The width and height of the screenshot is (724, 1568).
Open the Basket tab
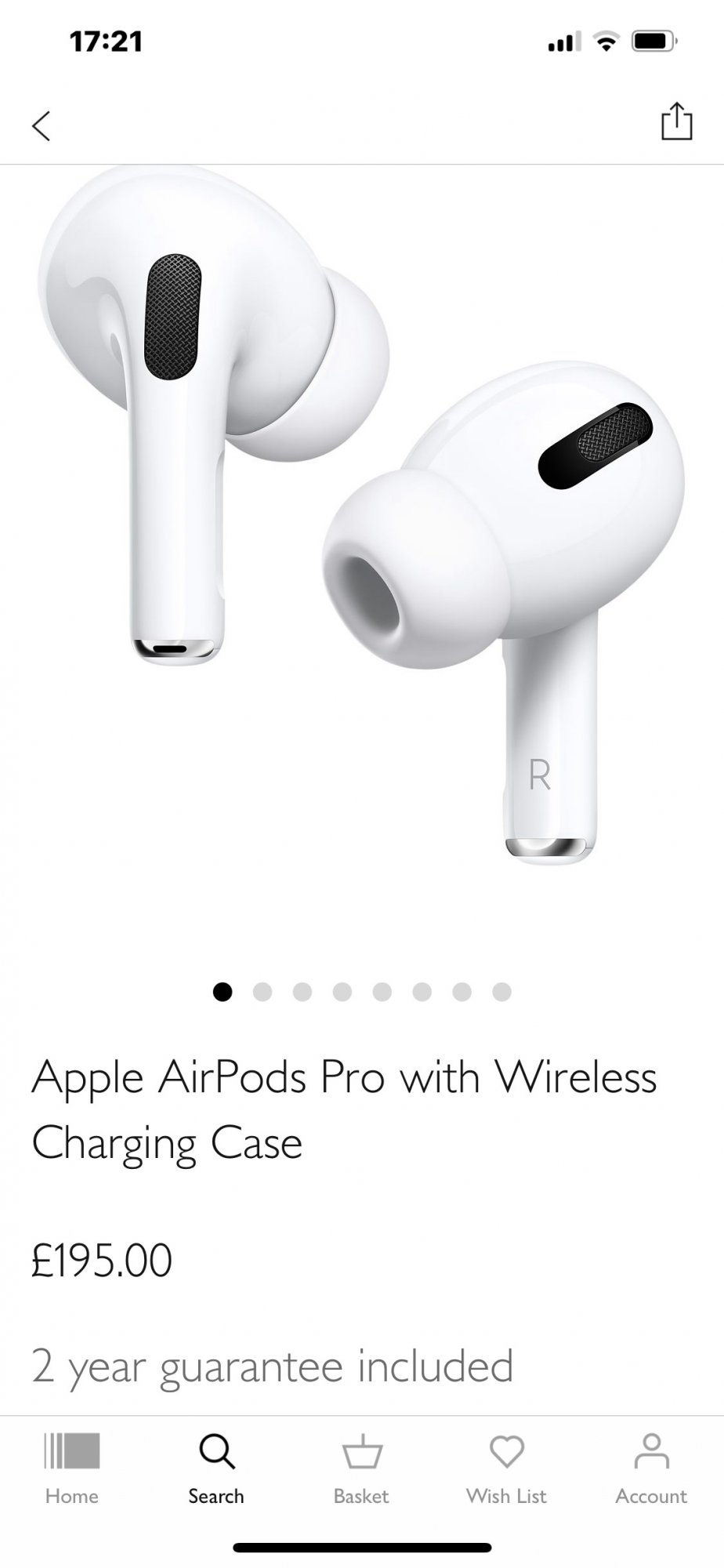pyautogui.click(x=361, y=1468)
